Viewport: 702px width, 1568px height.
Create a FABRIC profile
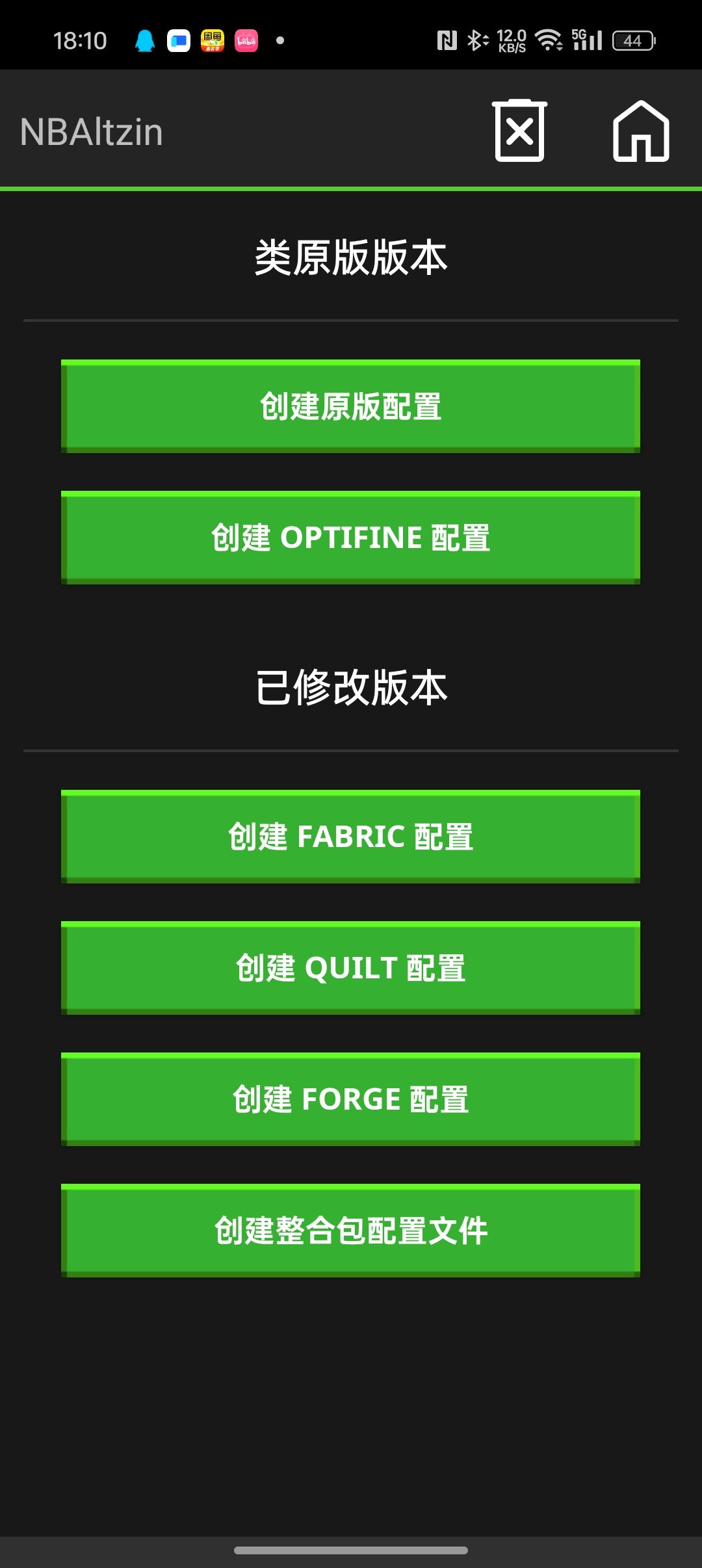pyautogui.click(x=350, y=837)
